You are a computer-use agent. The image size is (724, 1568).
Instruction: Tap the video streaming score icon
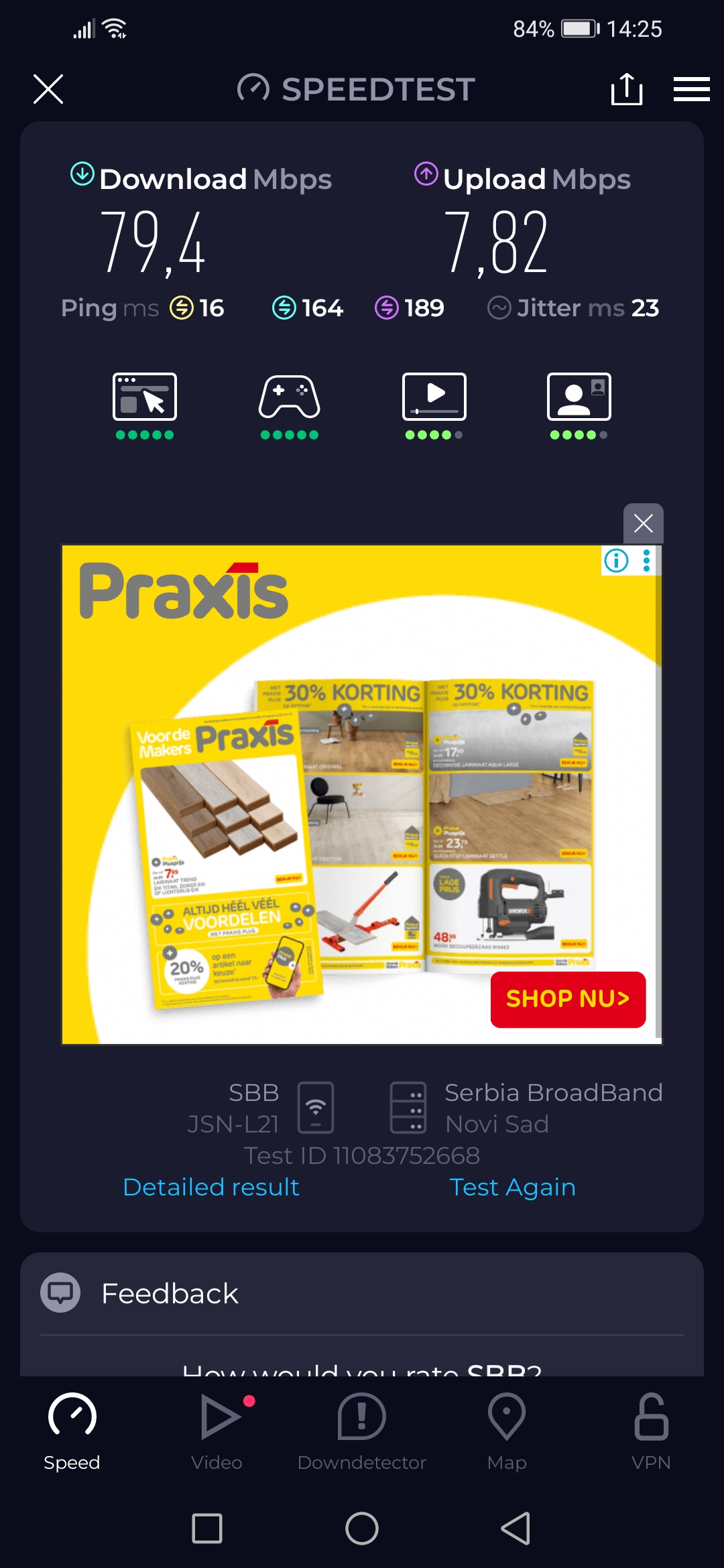tap(434, 397)
